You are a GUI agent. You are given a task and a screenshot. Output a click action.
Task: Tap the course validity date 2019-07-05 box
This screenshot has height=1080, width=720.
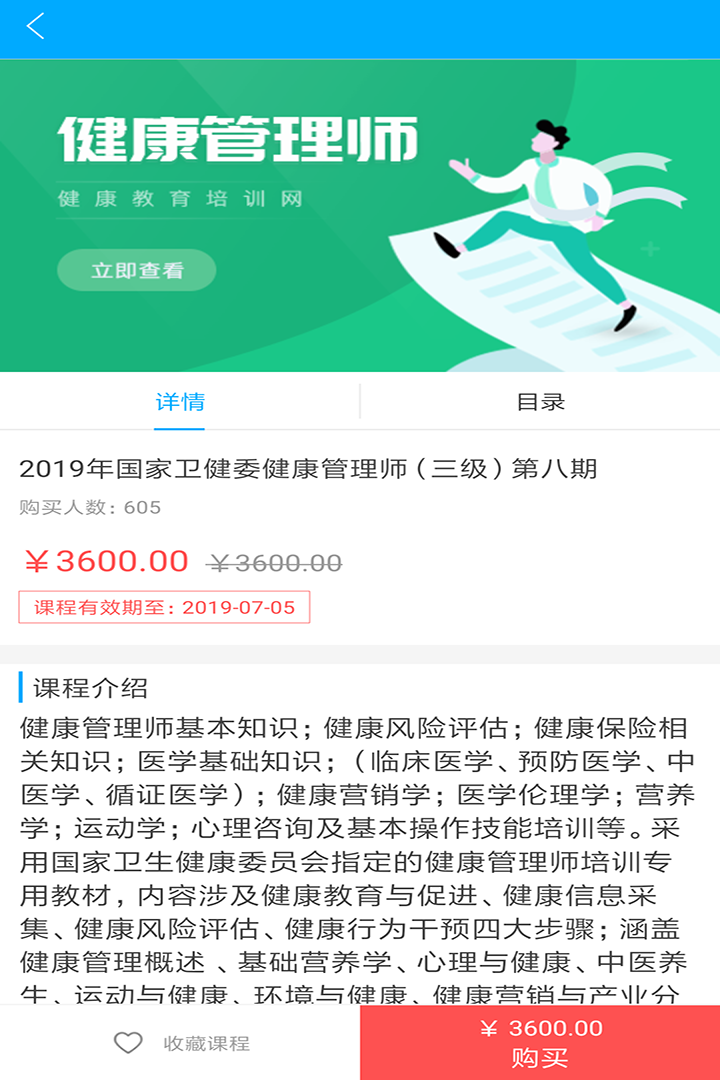[165, 607]
